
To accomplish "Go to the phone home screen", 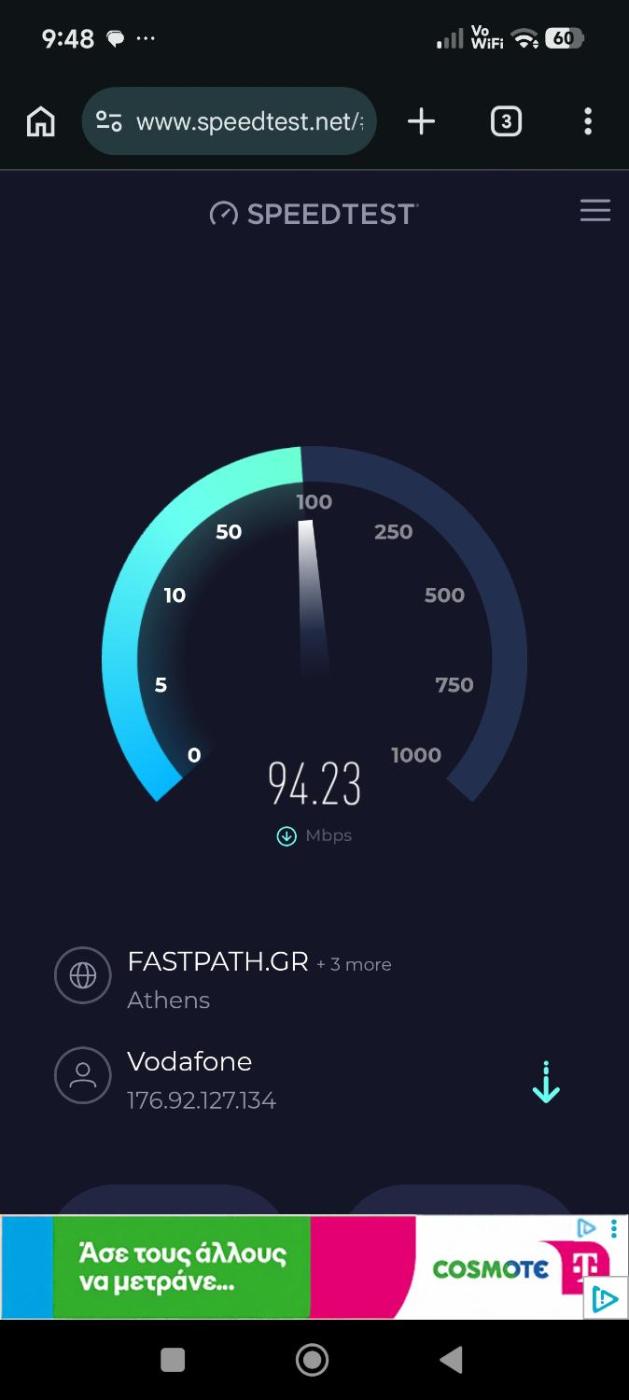I will click(313, 1359).
